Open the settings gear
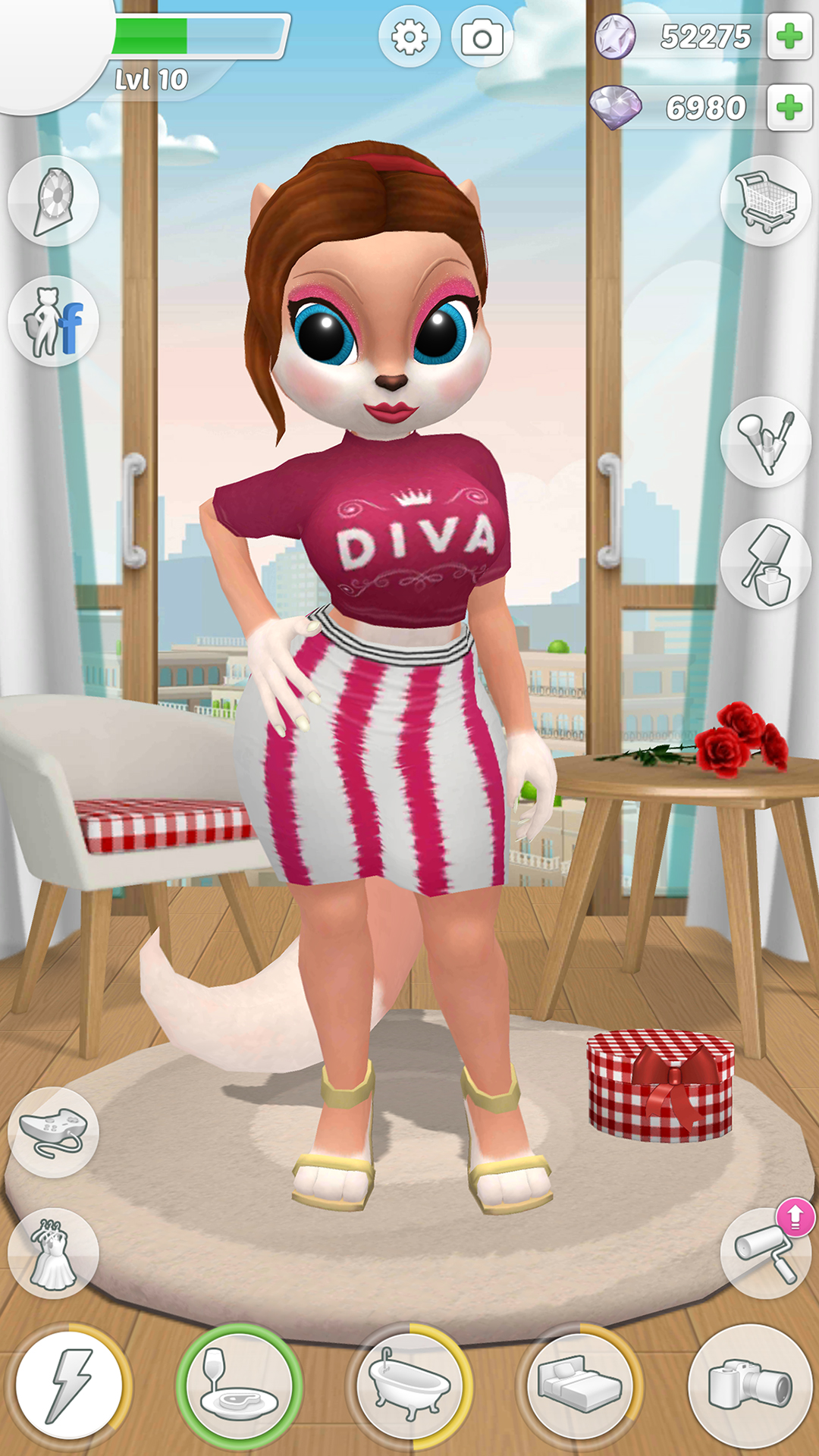 coord(409,37)
